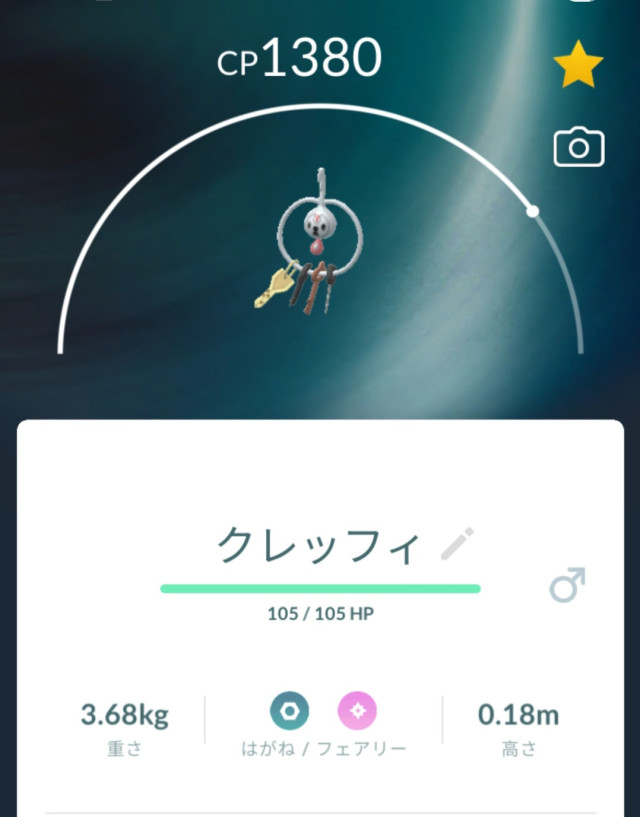
Task: Open the AR camera for クレッフィ
Action: pos(579,148)
